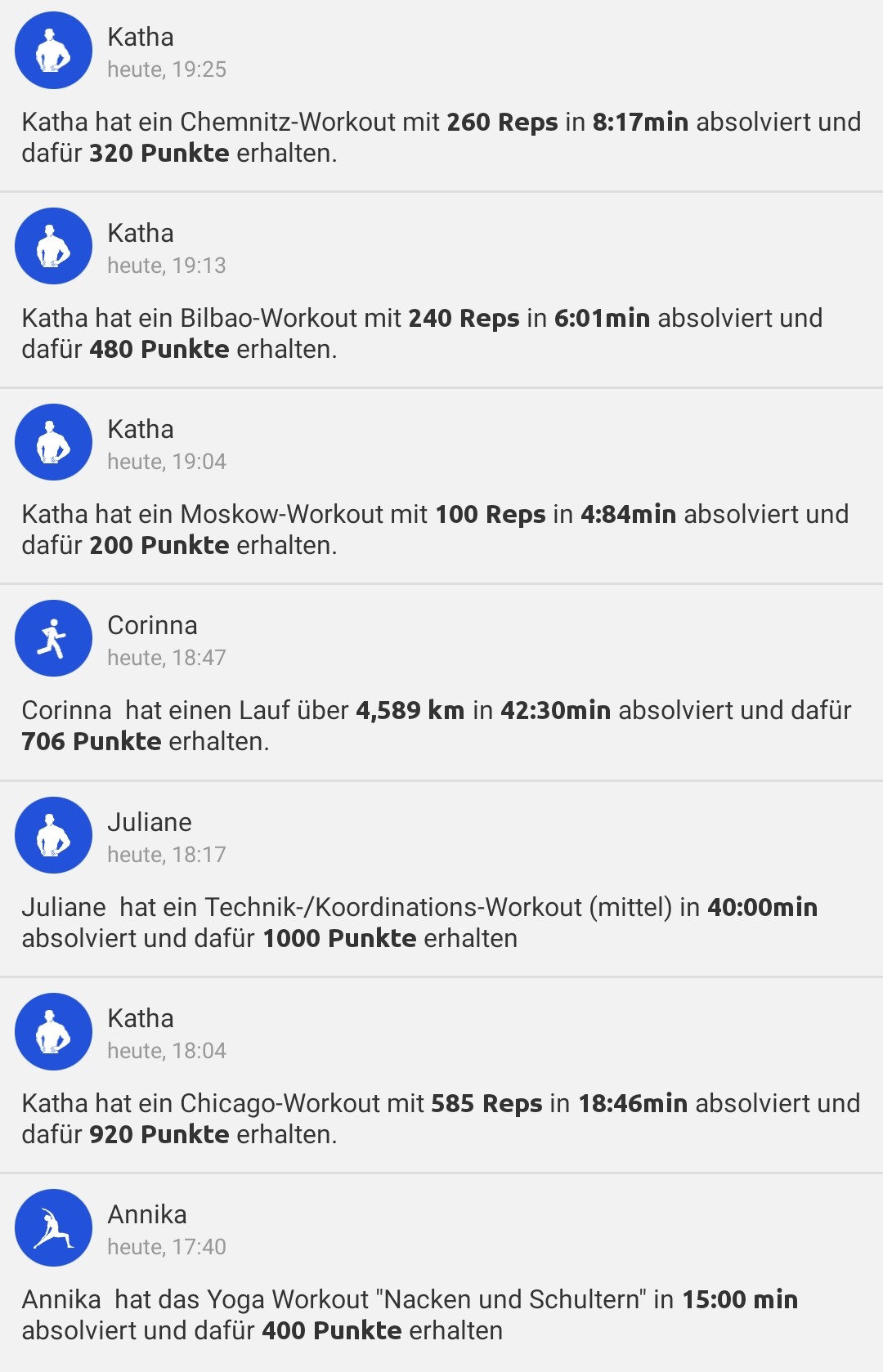Select Annika's yoga pose icon

(x=53, y=1228)
